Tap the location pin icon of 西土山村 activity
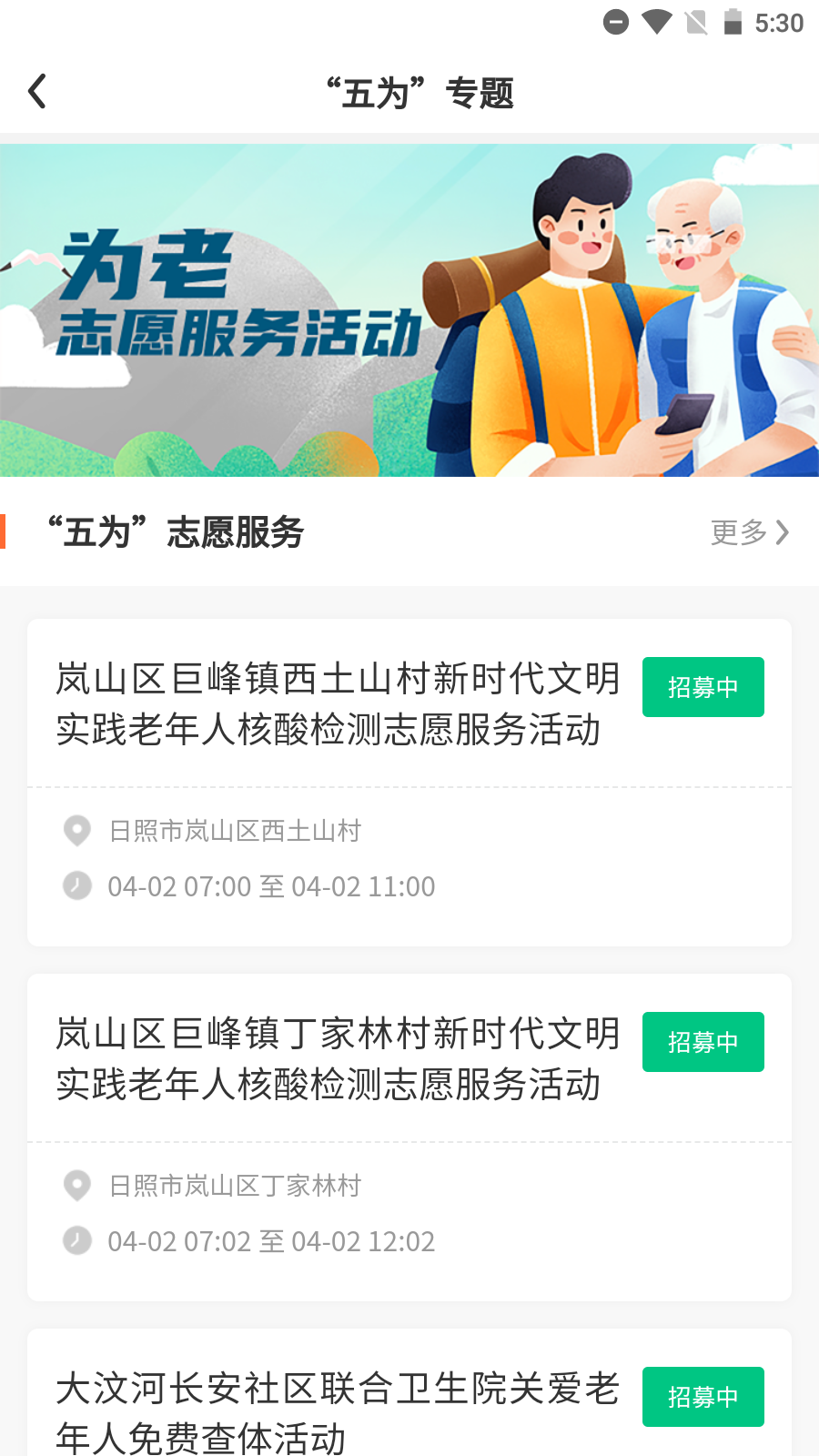Image resolution: width=819 pixels, height=1456 pixels. 76,831
